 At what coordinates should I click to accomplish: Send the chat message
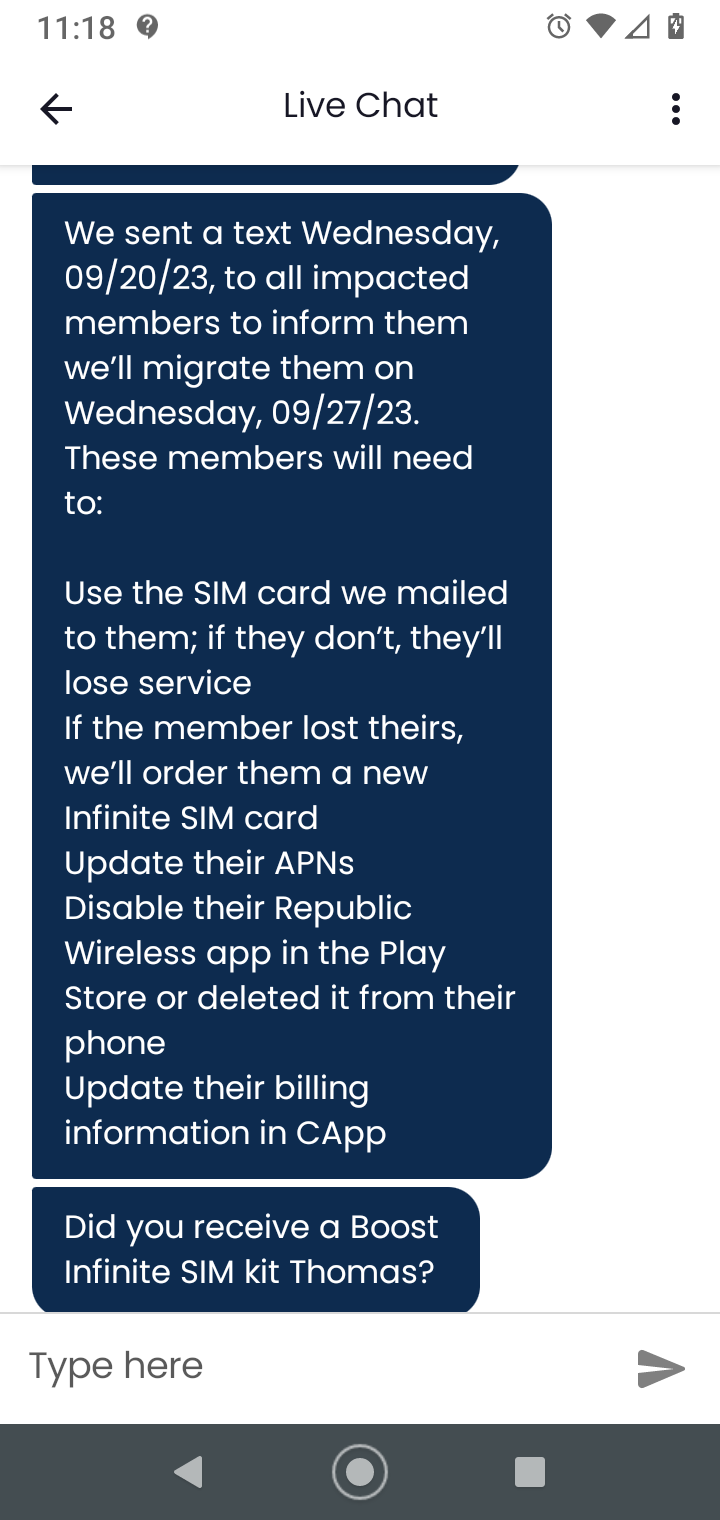point(661,1368)
